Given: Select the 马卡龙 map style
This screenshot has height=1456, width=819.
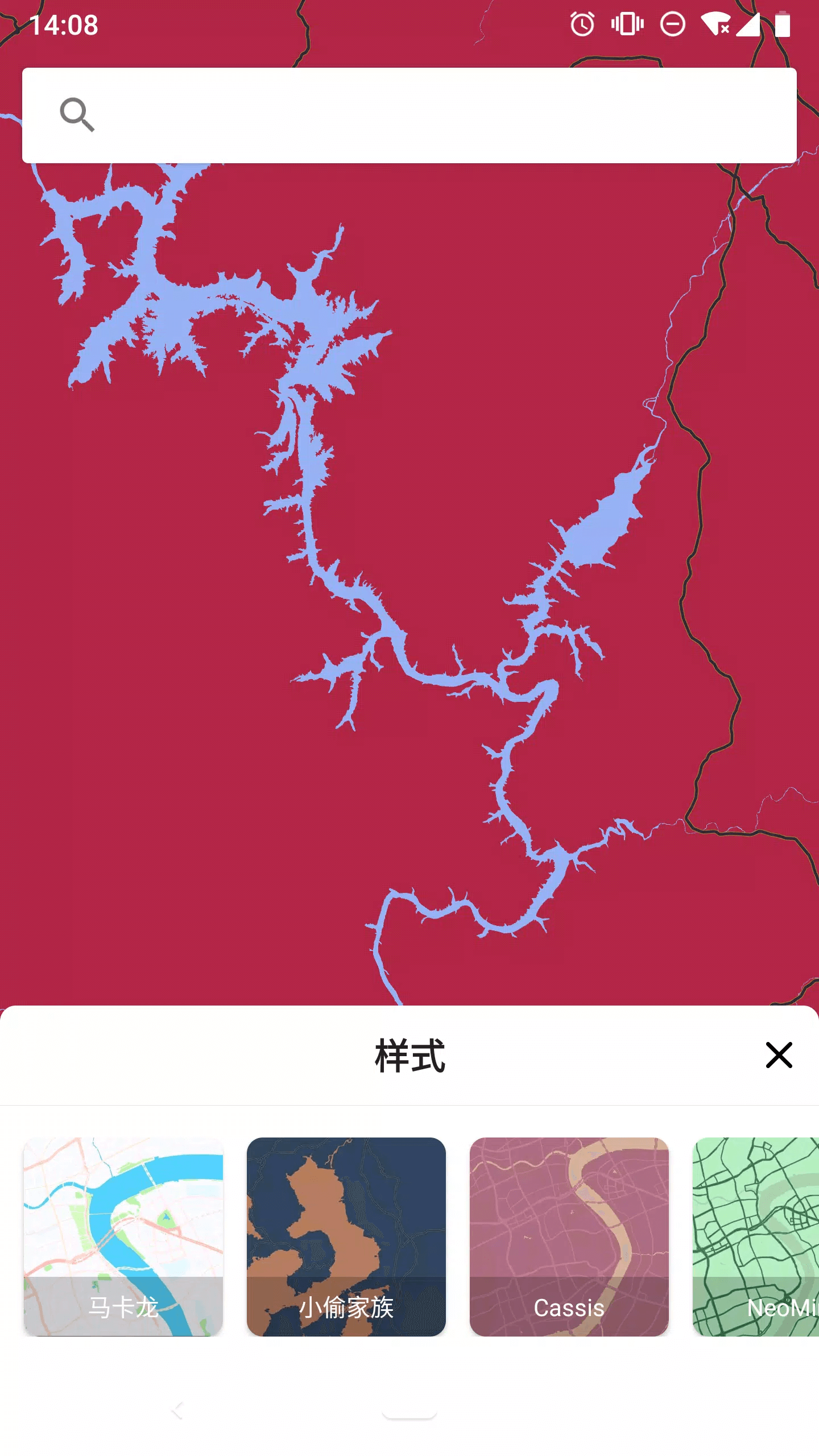Looking at the screenshot, I should point(123,1236).
